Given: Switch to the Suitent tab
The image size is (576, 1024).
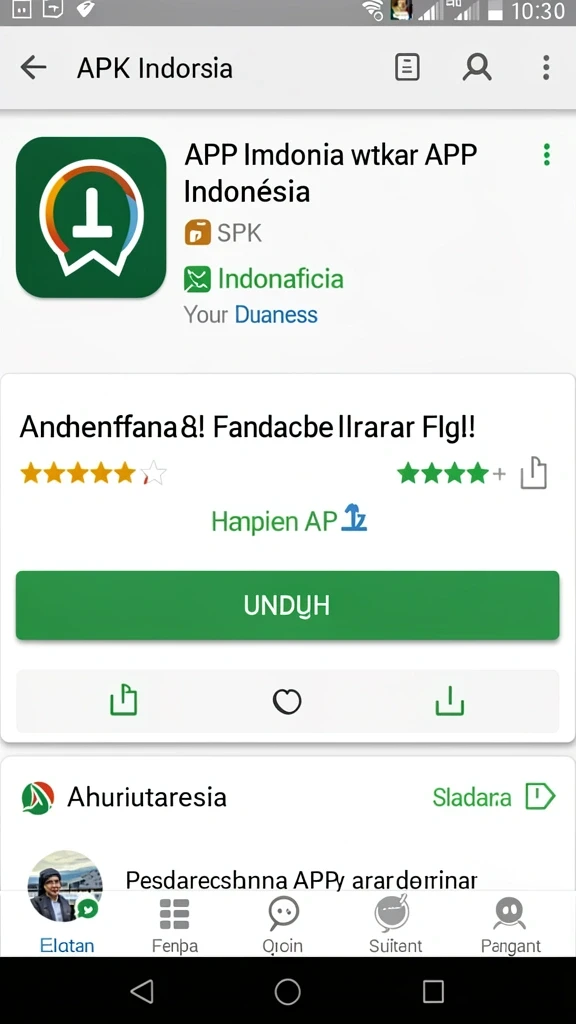Looking at the screenshot, I should 395,925.
